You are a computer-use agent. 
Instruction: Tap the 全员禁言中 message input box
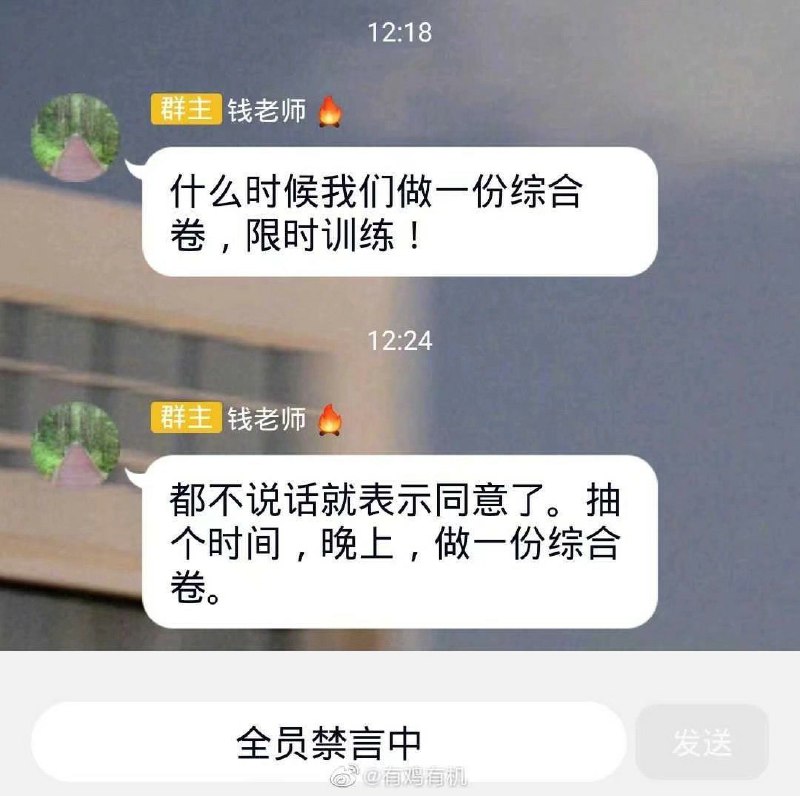(328, 743)
